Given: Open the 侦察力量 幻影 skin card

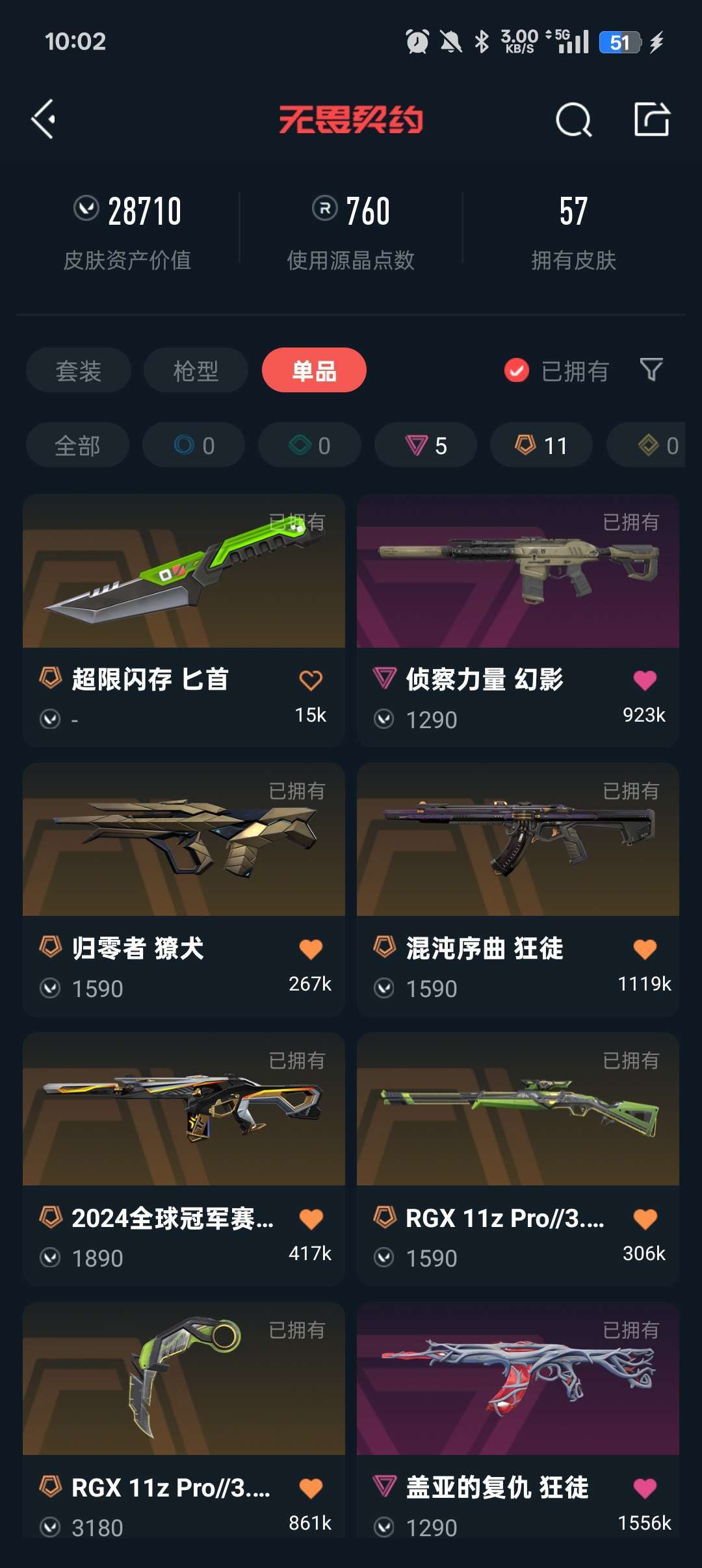Looking at the screenshot, I should click(518, 620).
